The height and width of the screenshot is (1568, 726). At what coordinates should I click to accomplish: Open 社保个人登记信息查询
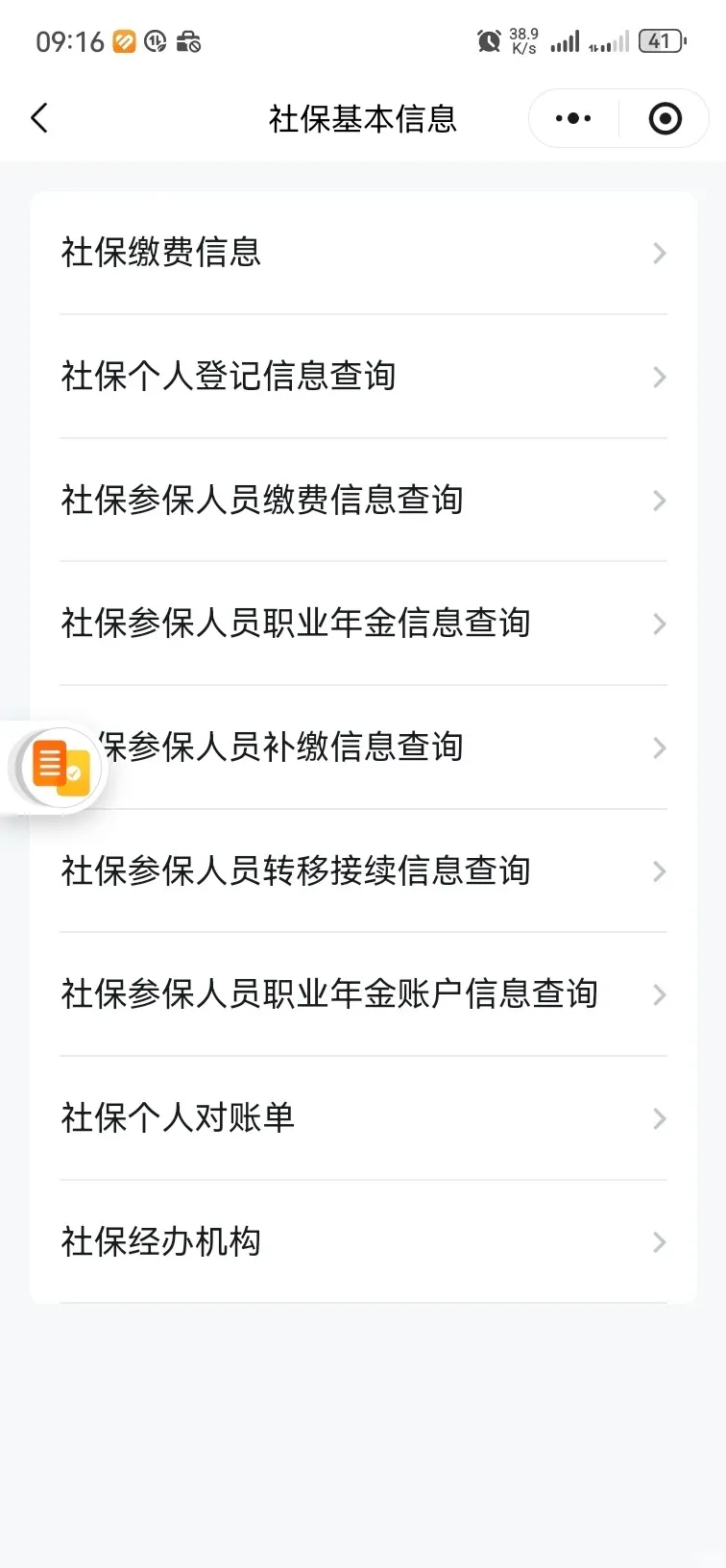[x=363, y=377]
